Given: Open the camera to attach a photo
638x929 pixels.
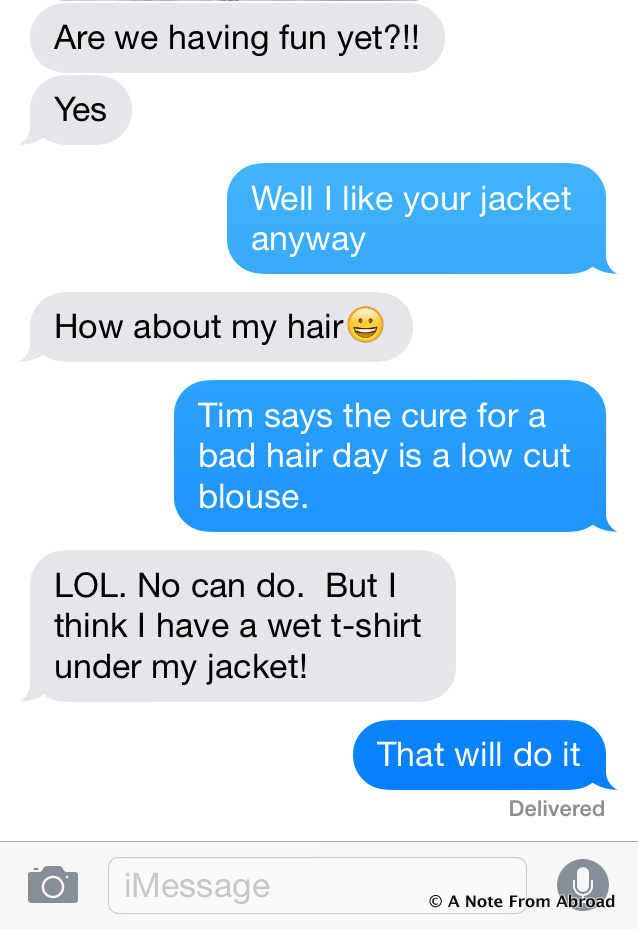Looking at the screenshot, I should (52, 884).
